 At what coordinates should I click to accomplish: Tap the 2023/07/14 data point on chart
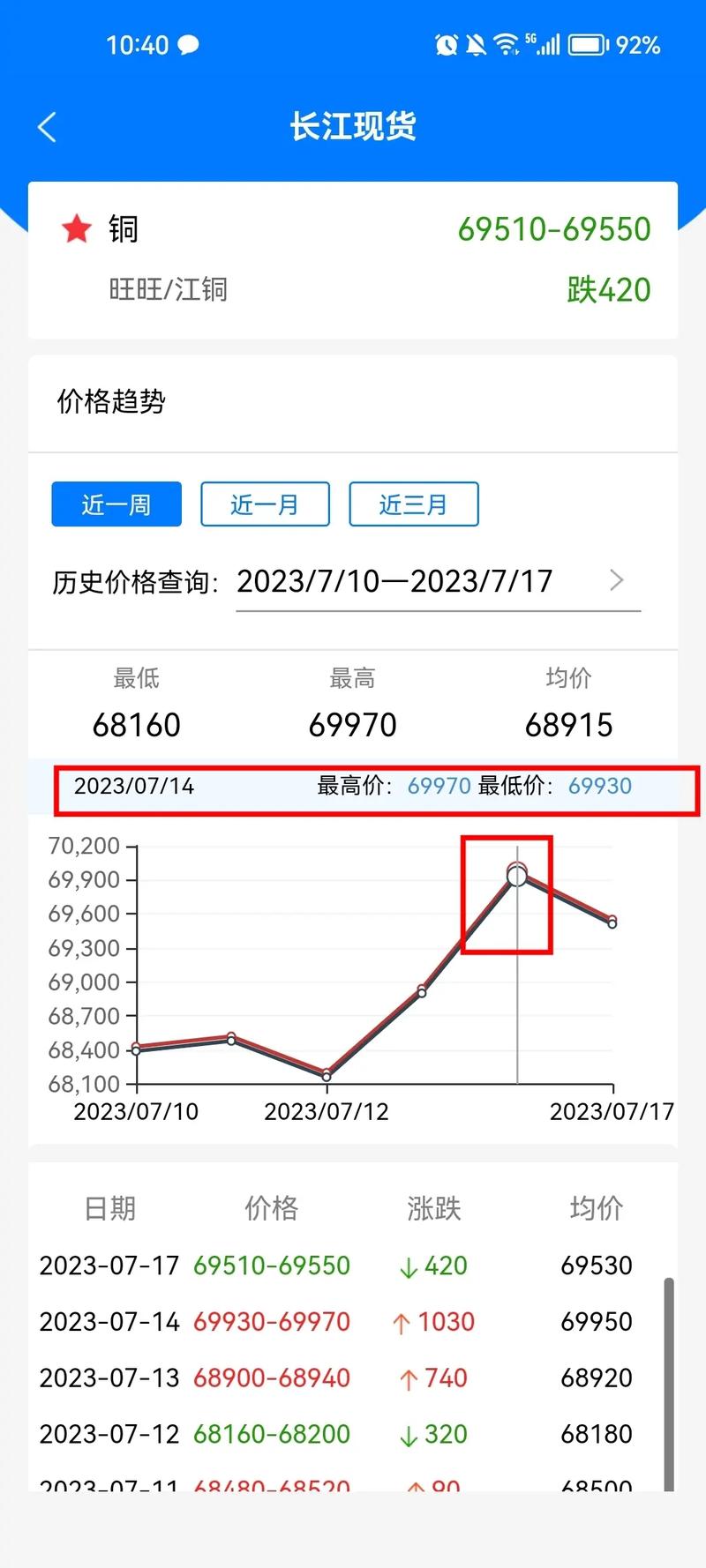[x=517, y=875]
